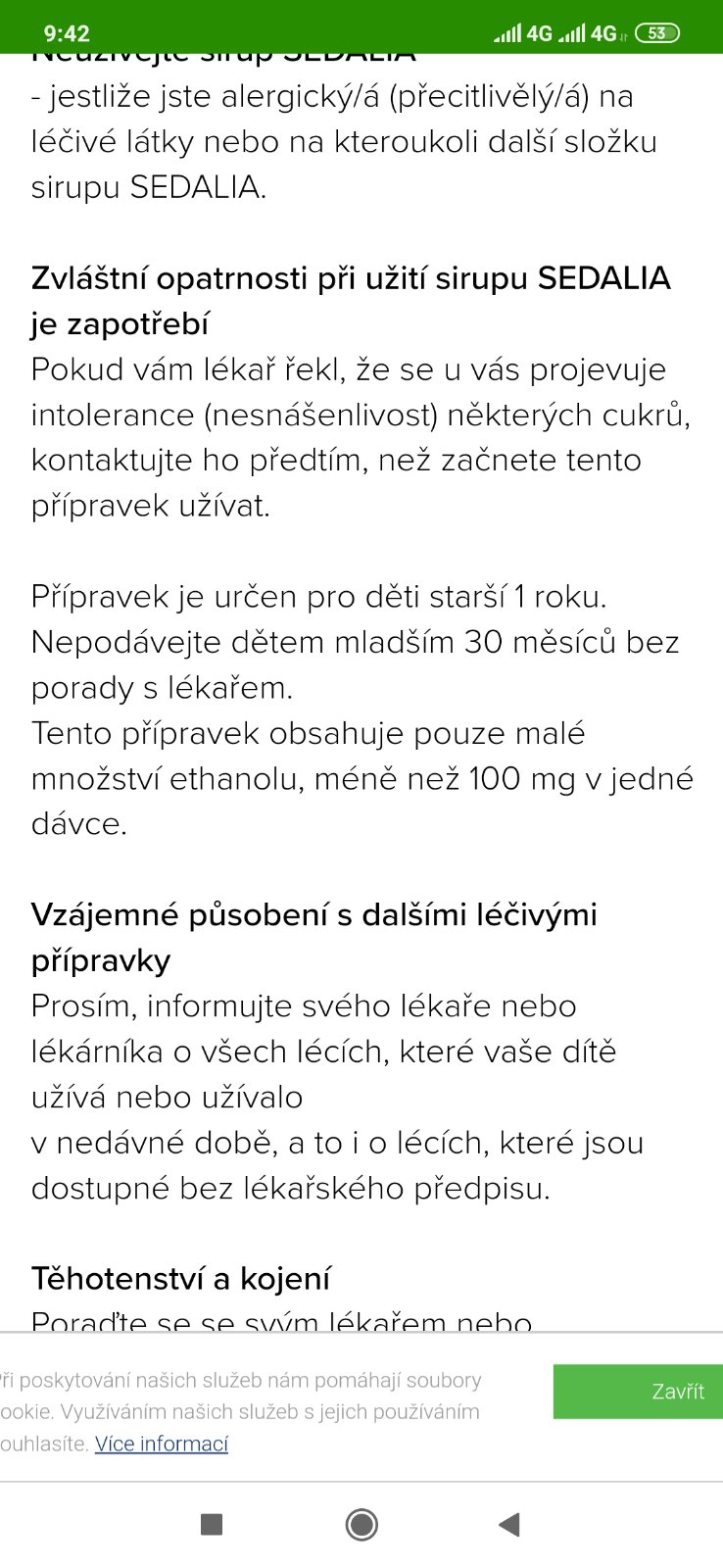Open the Více informací cookie link
The width and height of the screenshot is (723, 1568).
162,1444
